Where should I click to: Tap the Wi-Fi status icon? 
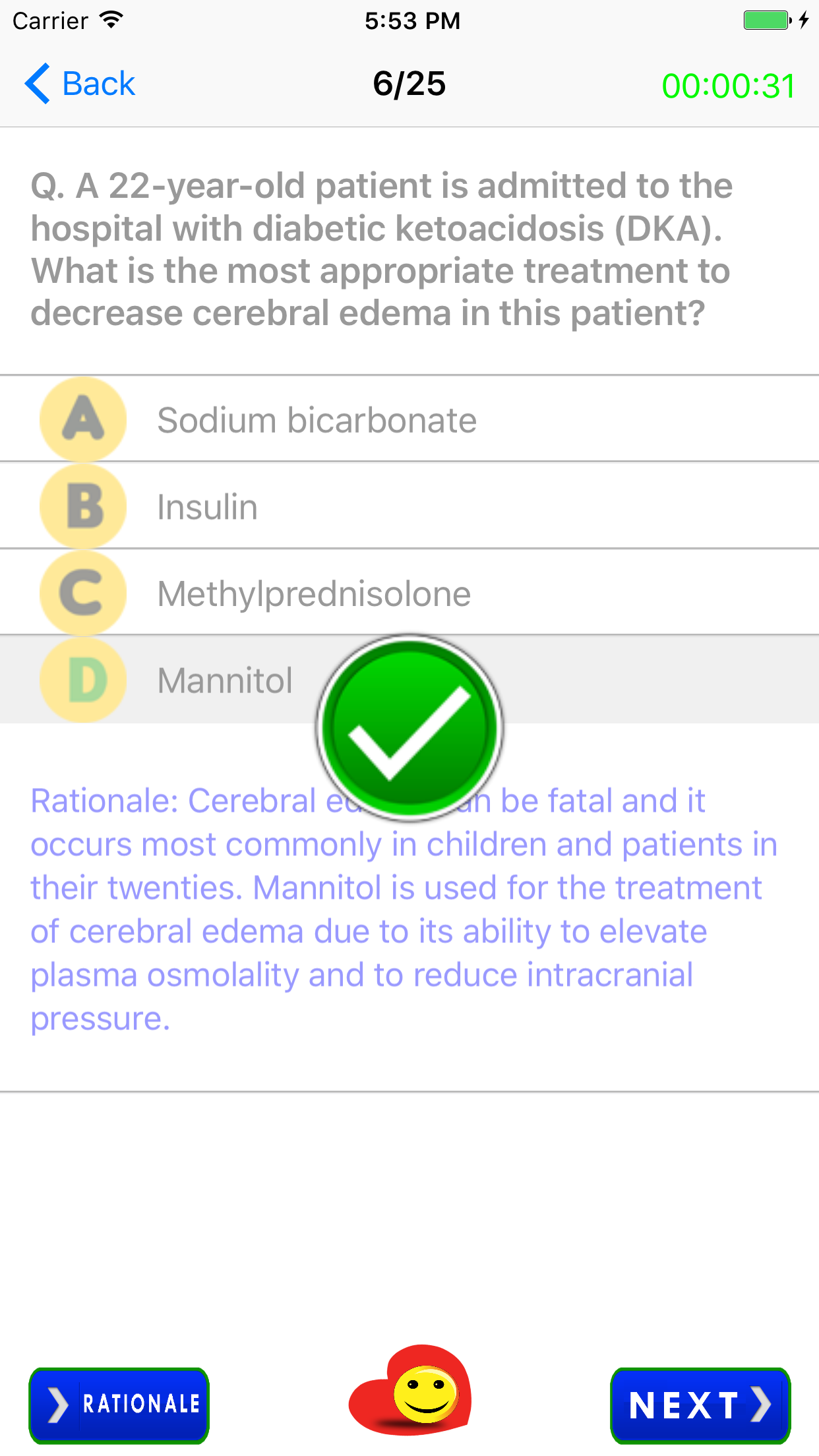pyautogui.click(x=109, y=18)
